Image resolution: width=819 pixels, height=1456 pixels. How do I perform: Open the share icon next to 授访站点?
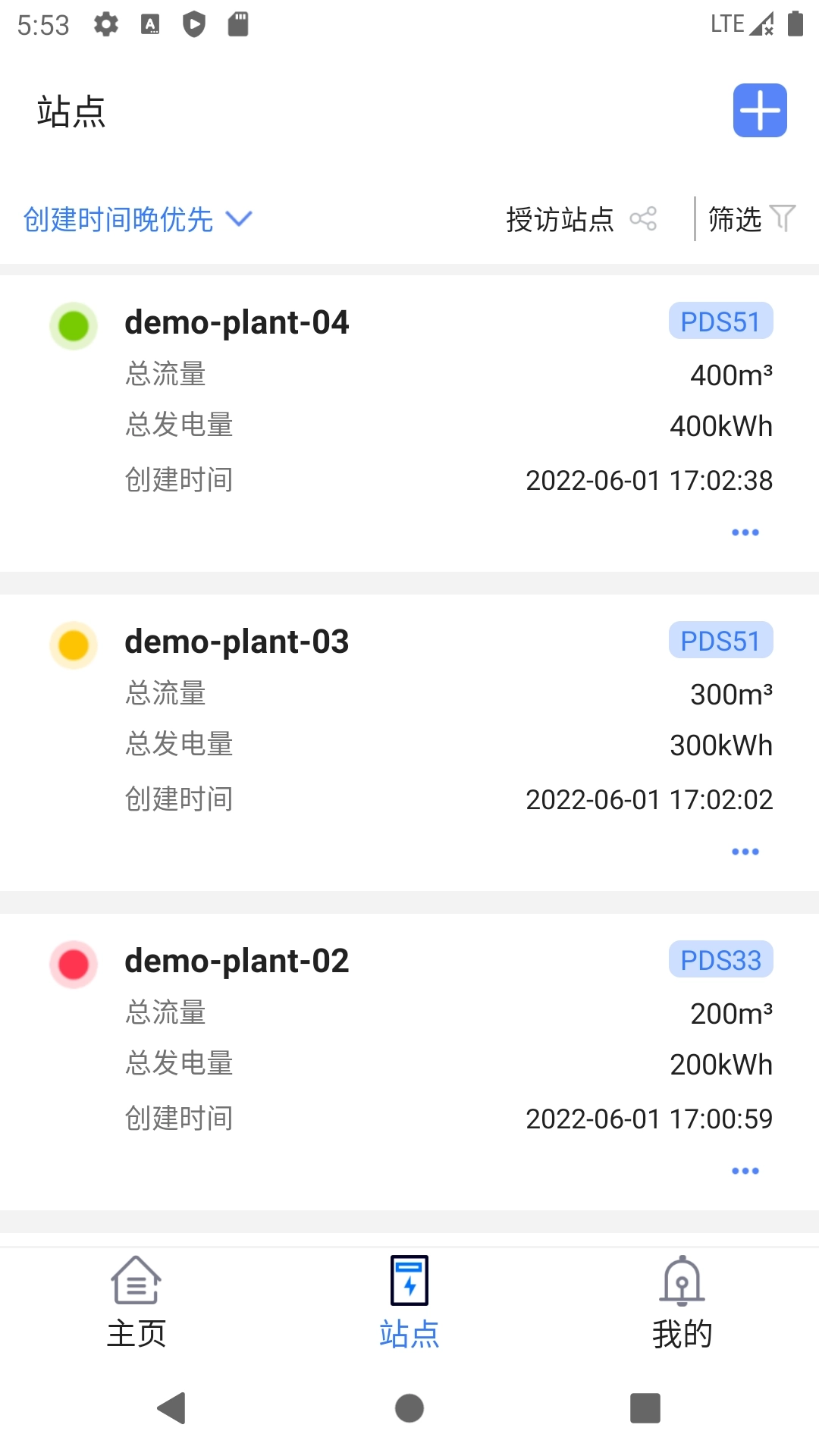click(x=644, y=219)
